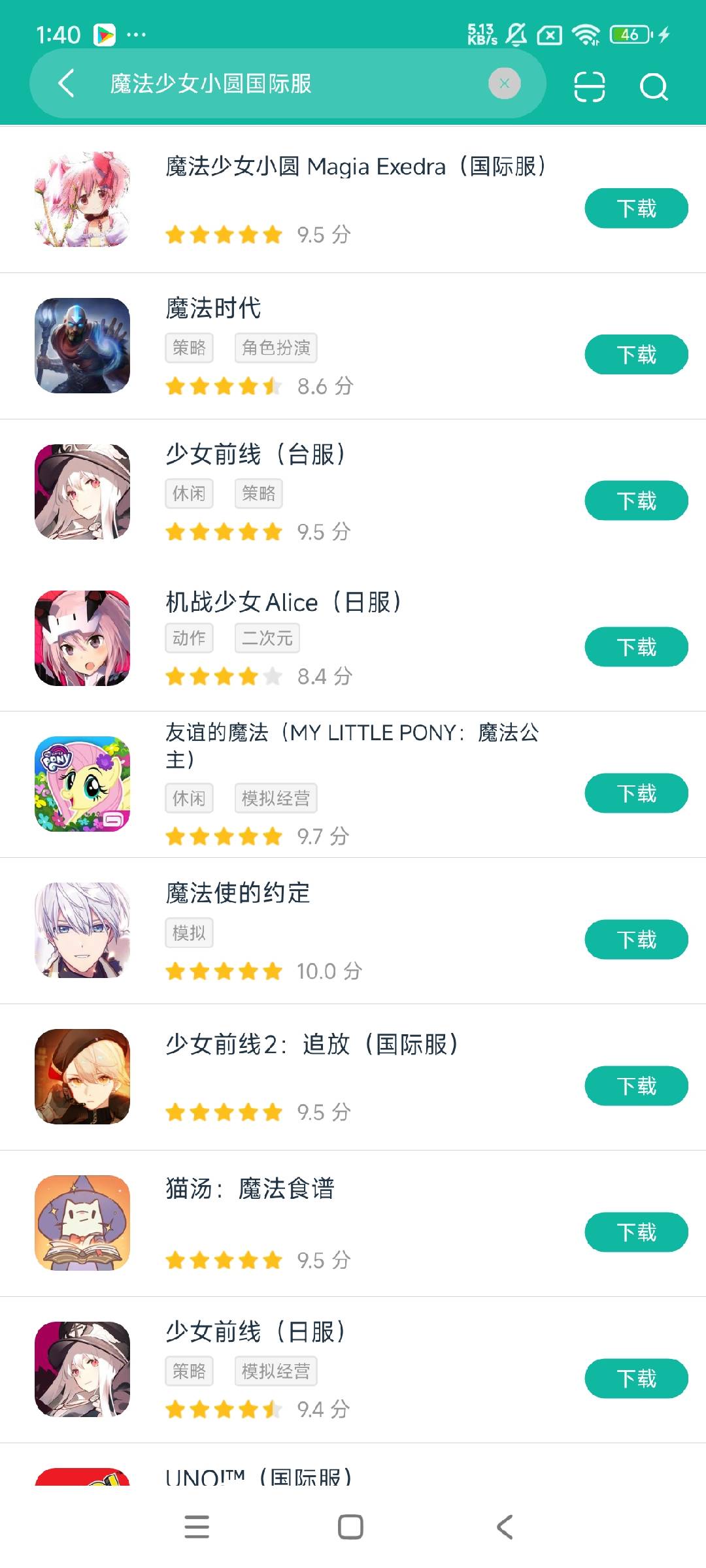
Task: Download 少女前线（台服）
Action: 635,501
